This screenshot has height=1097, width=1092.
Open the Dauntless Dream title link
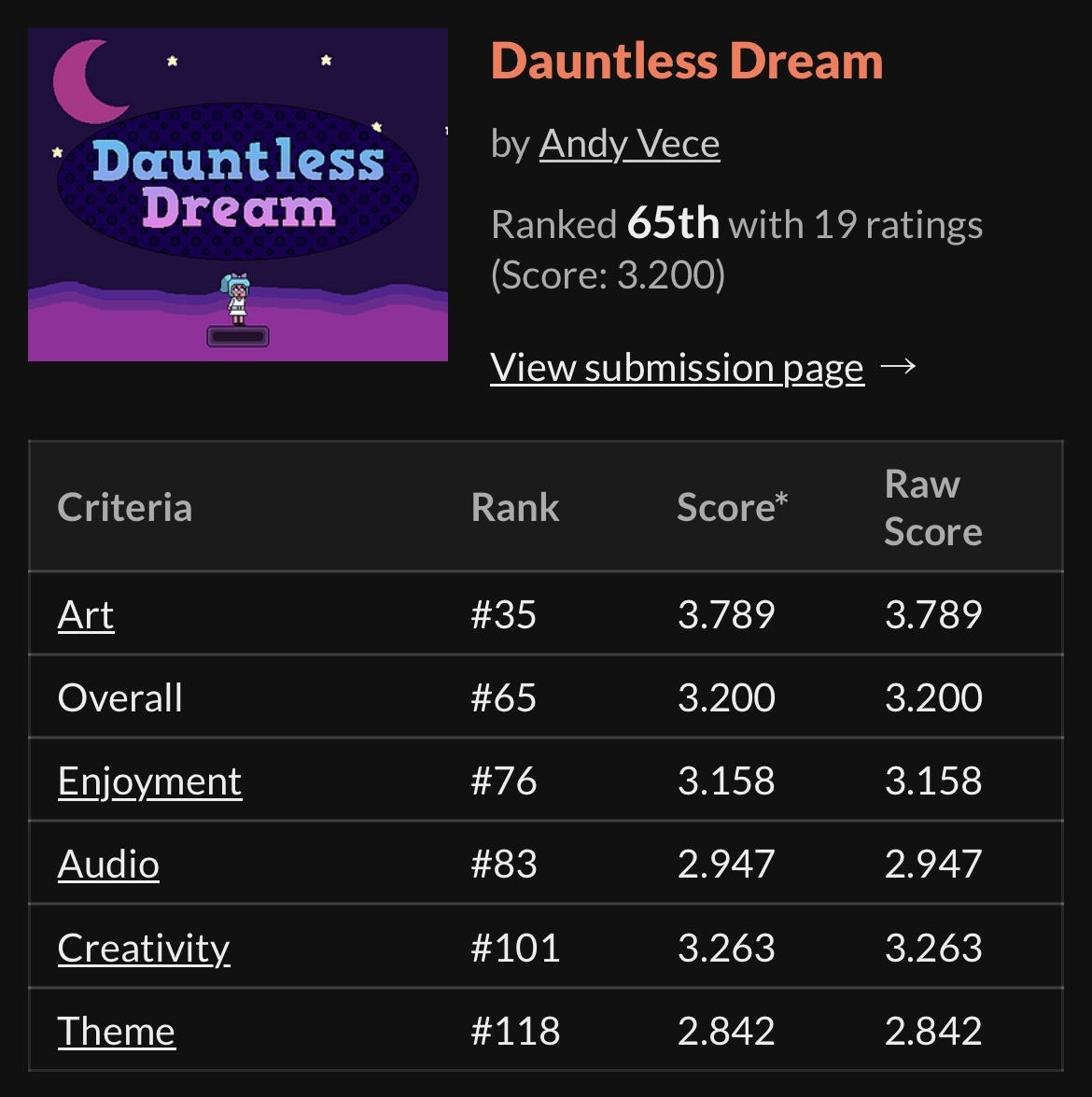[686, 62]
